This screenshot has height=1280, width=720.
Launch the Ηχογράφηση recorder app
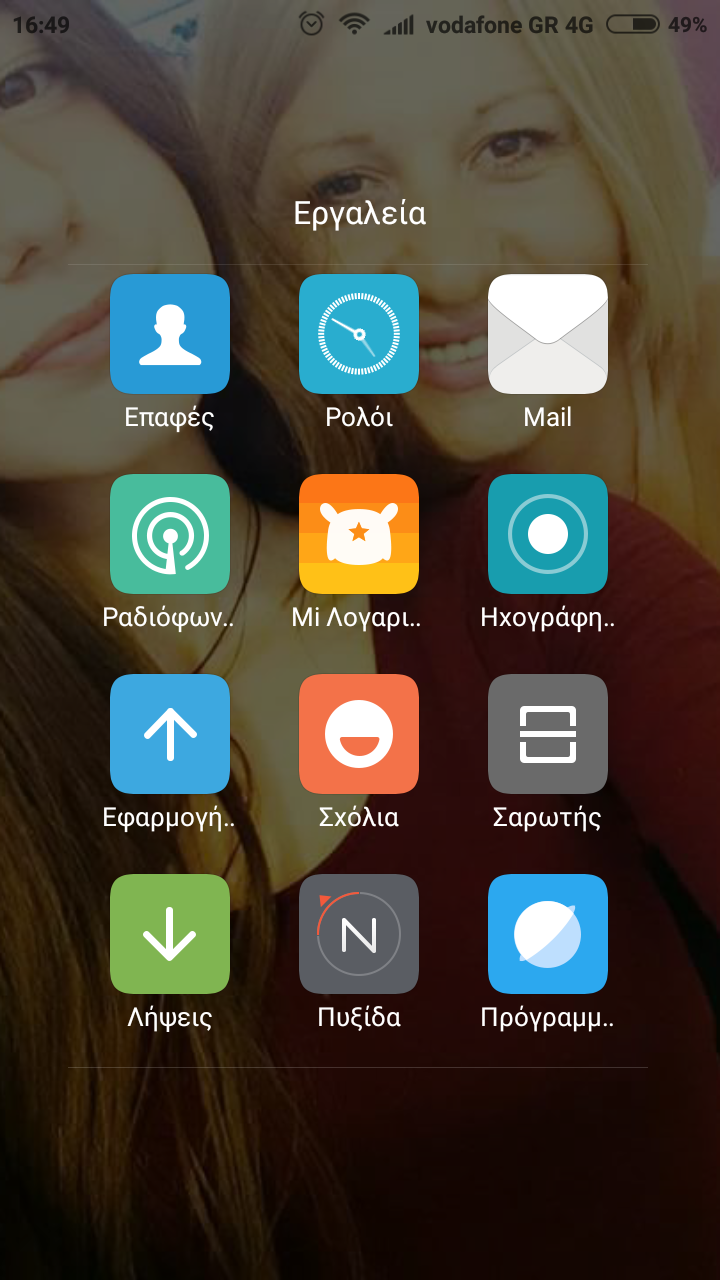[548, 534]
